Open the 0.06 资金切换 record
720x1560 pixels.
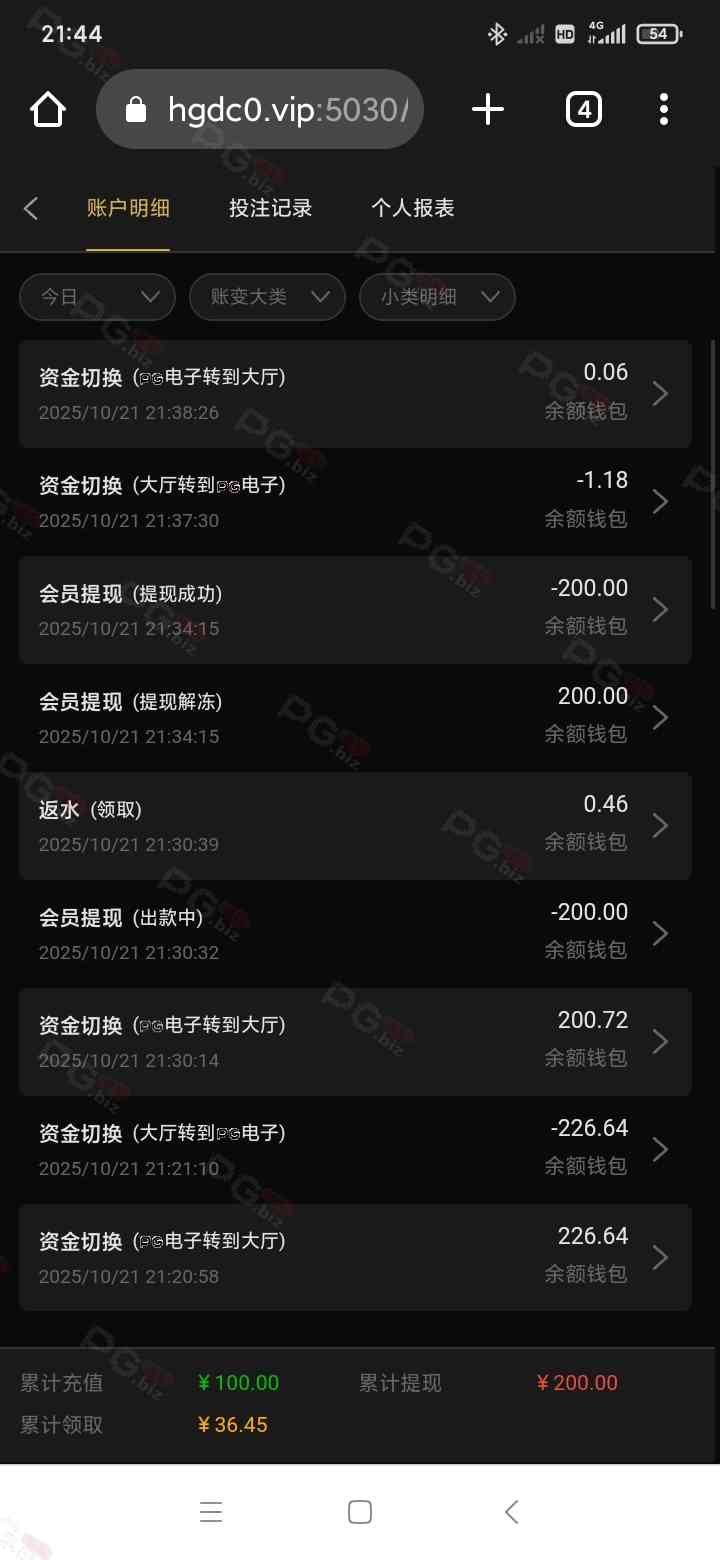355,394
